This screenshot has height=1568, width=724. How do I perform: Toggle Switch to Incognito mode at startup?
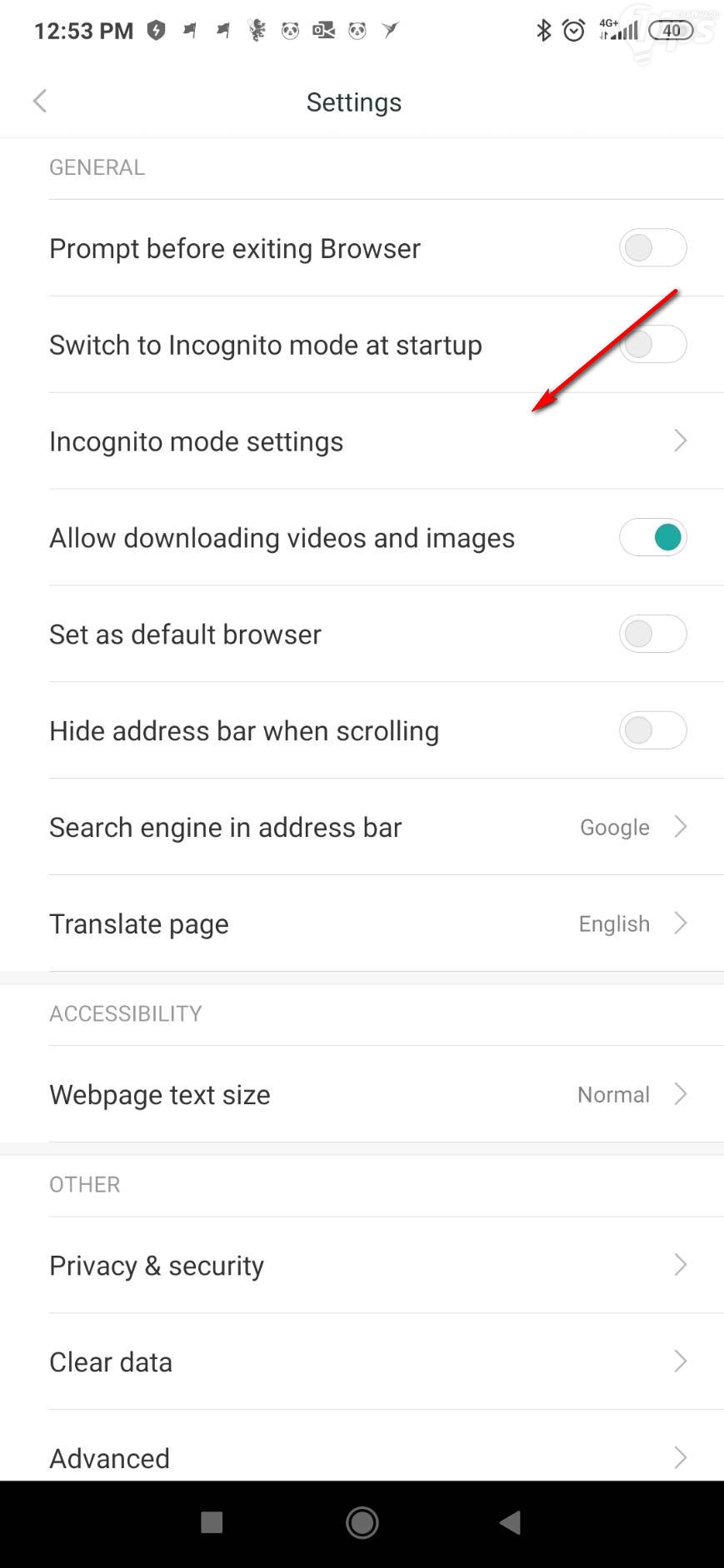click(652, 345)
